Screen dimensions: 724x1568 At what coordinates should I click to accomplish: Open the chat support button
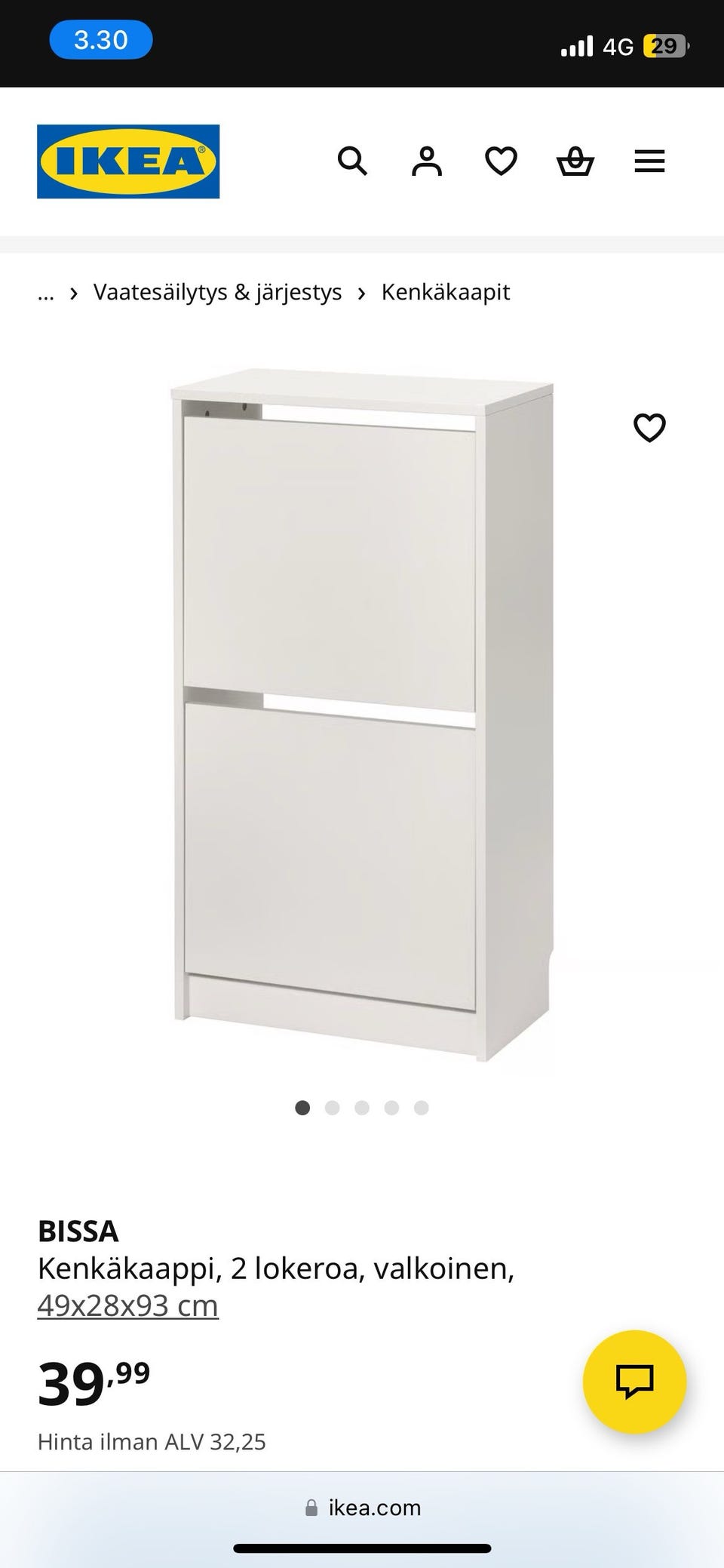click(634, 1381)
